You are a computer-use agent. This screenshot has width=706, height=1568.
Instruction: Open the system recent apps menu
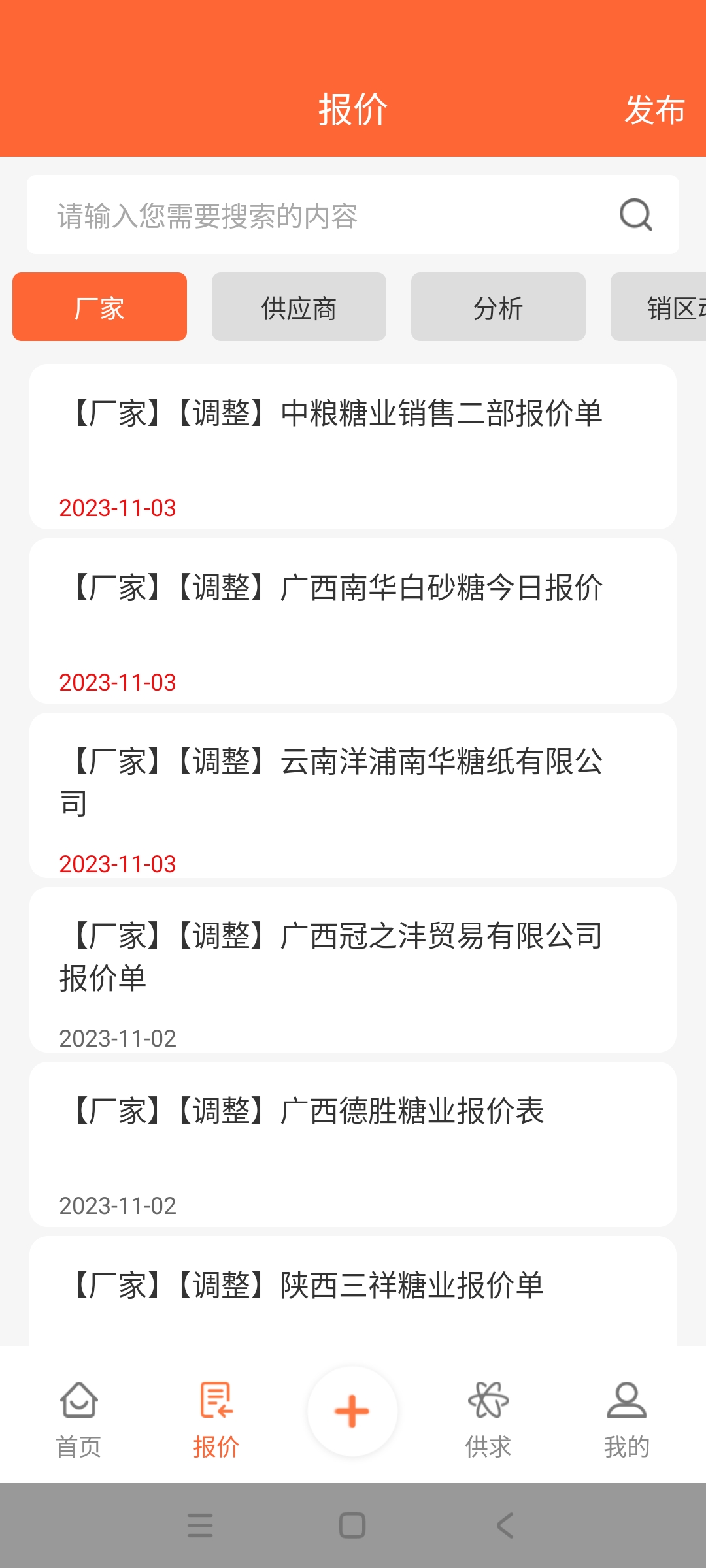point(200,1526)
